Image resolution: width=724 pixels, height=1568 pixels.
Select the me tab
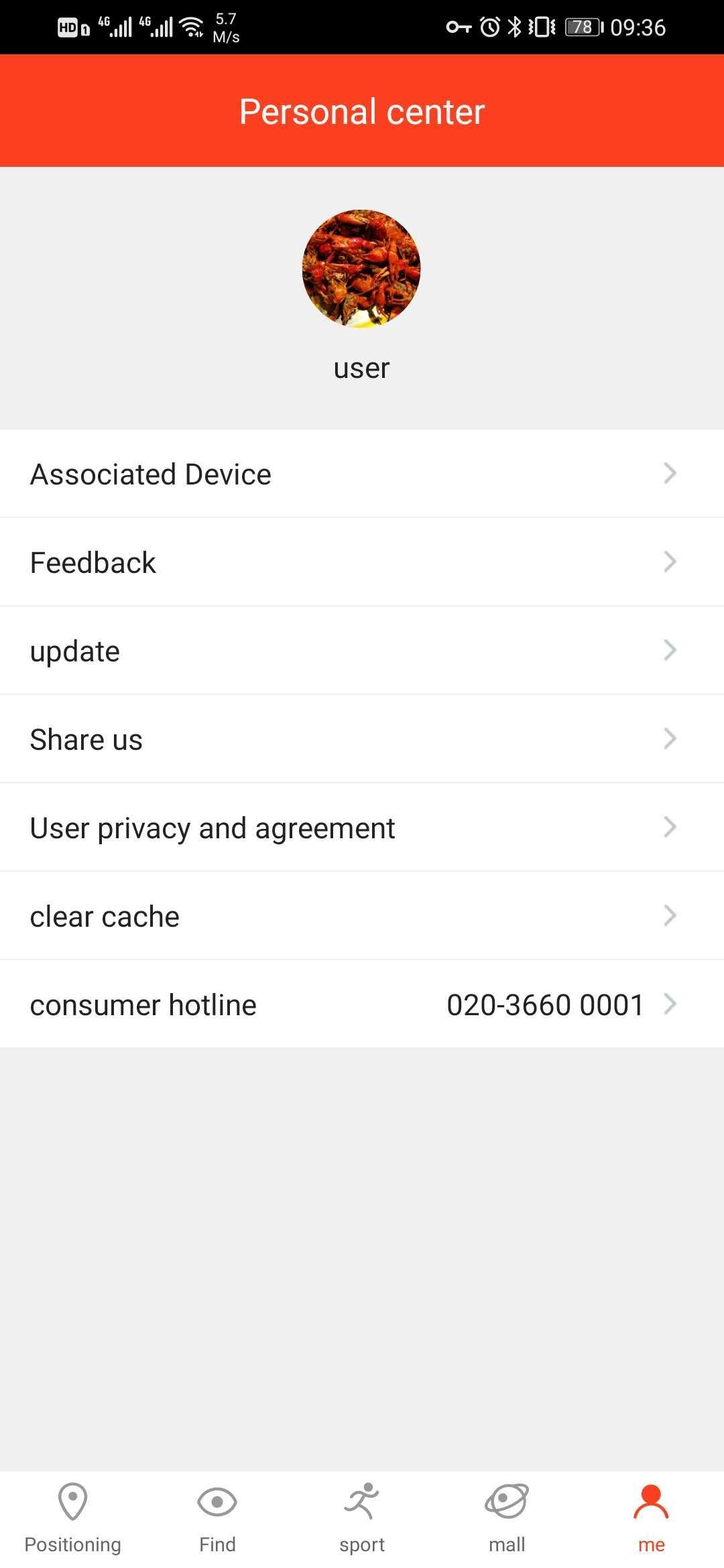pos(652,1518)
